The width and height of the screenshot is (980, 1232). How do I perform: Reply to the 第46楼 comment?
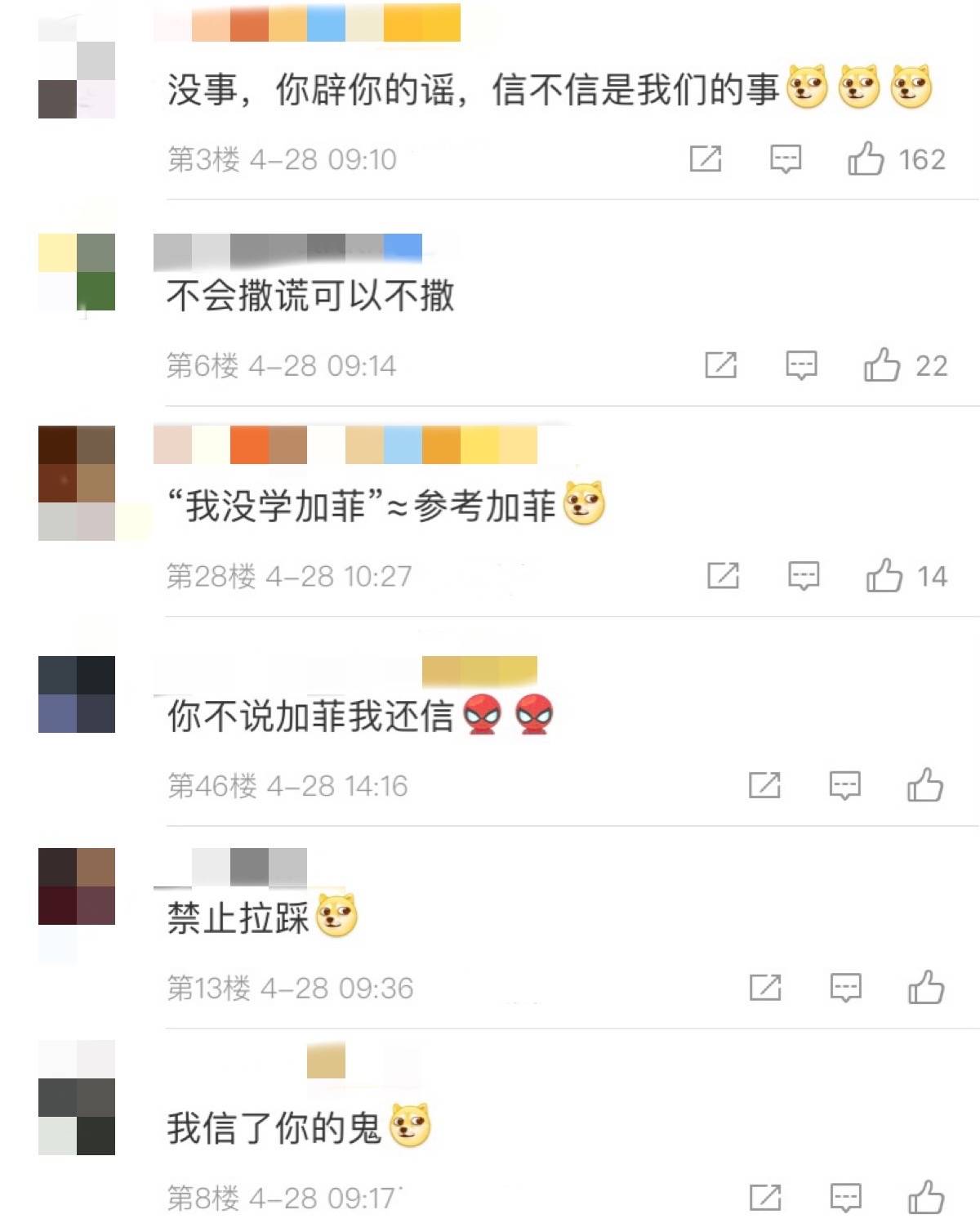pos(845,786)
